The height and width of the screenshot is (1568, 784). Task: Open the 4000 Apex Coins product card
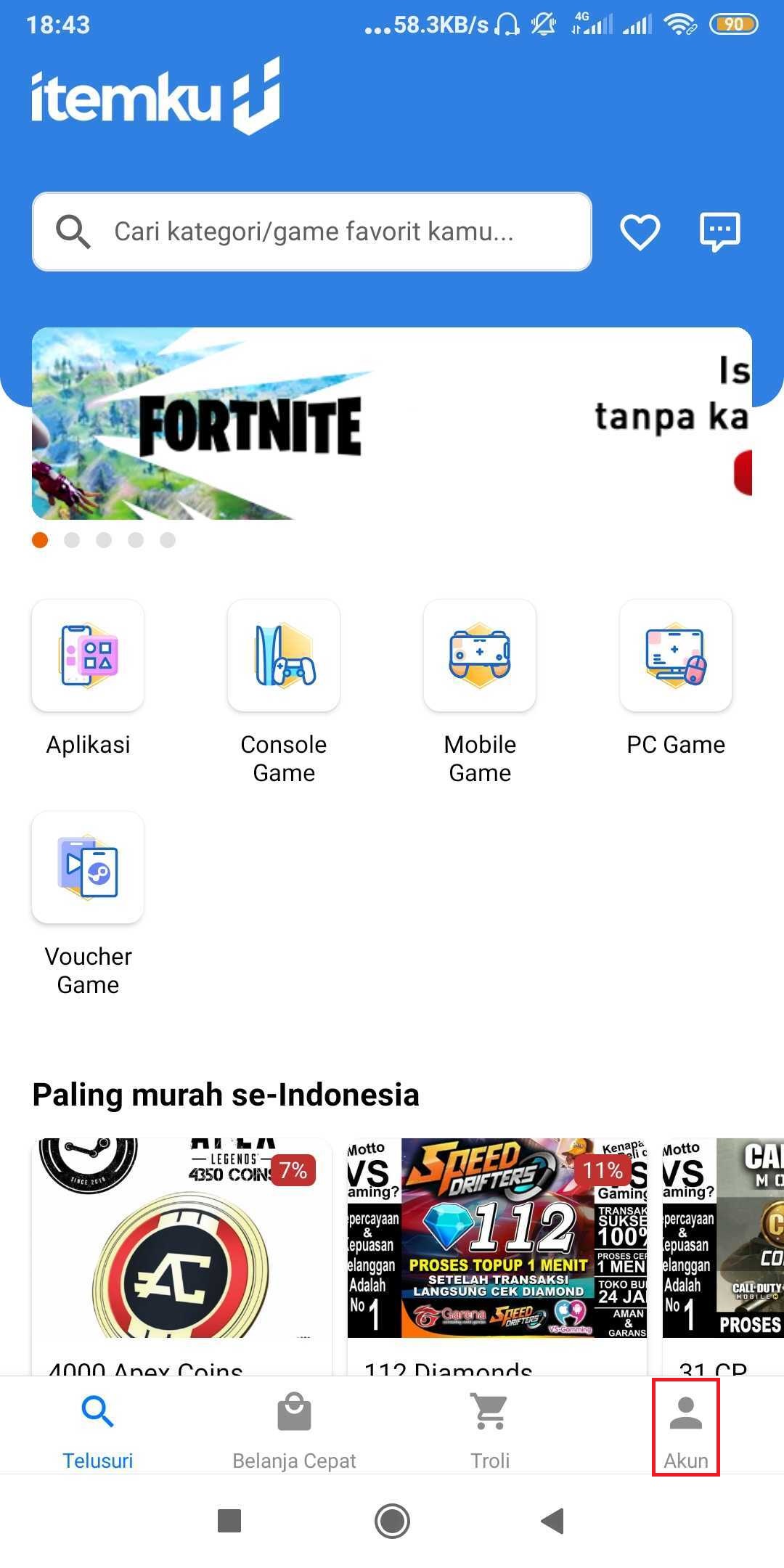tap(181, 1249)
